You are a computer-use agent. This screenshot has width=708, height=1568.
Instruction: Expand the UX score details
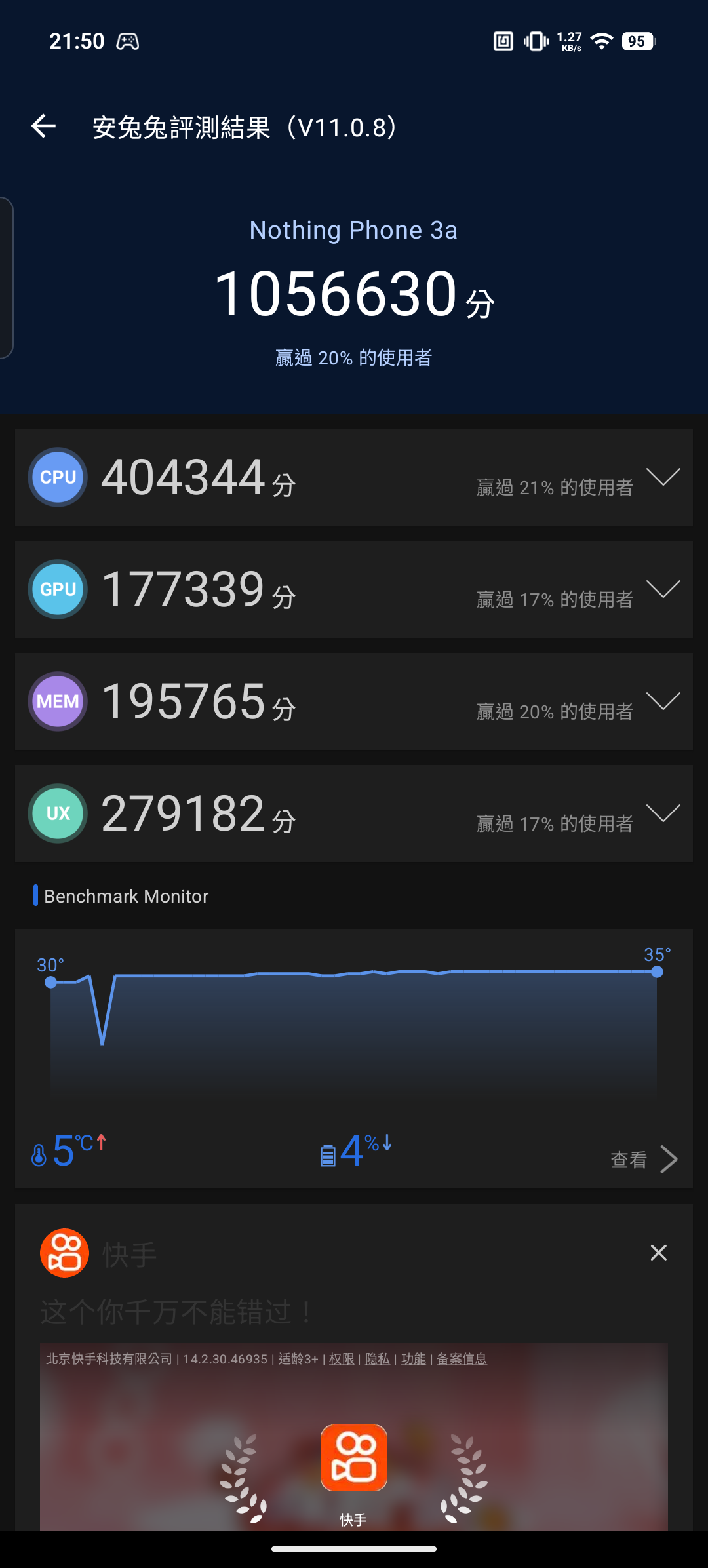pyautogui.click(x=663, y=813)
